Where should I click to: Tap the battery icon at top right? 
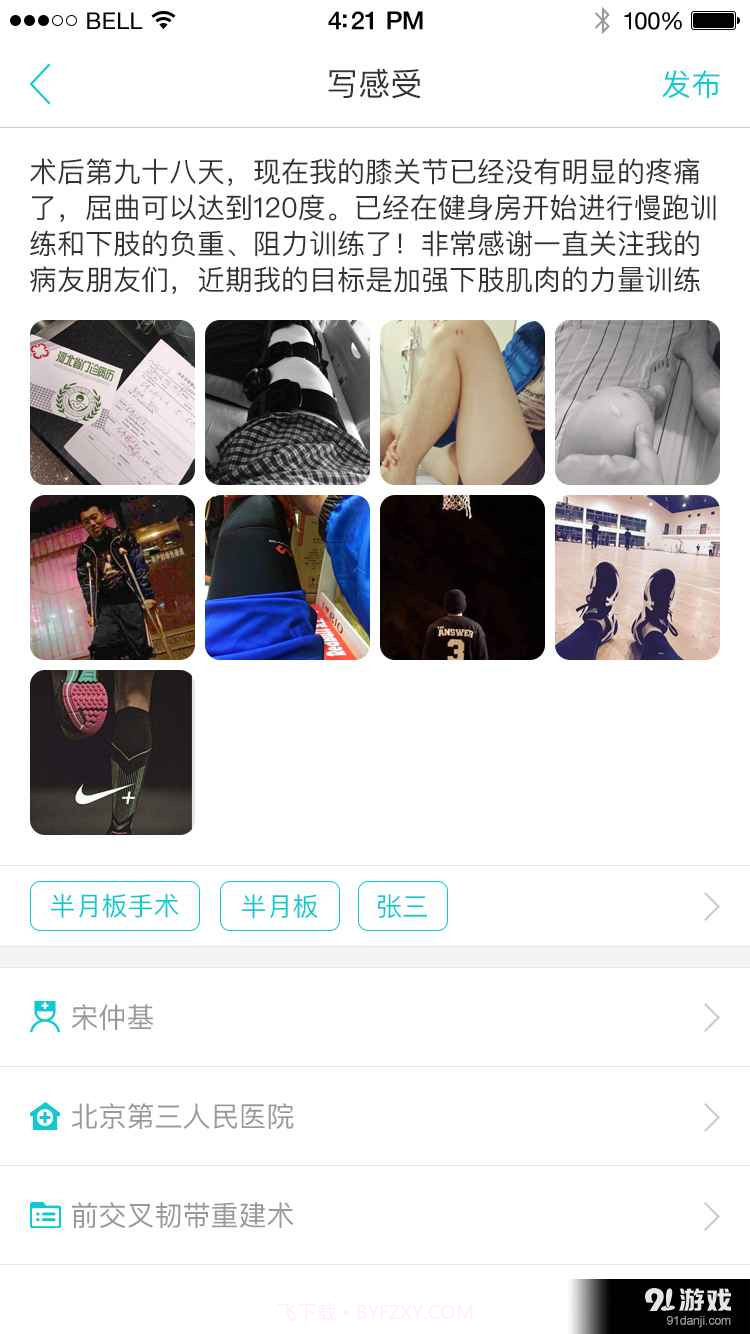tap(711, 18)
